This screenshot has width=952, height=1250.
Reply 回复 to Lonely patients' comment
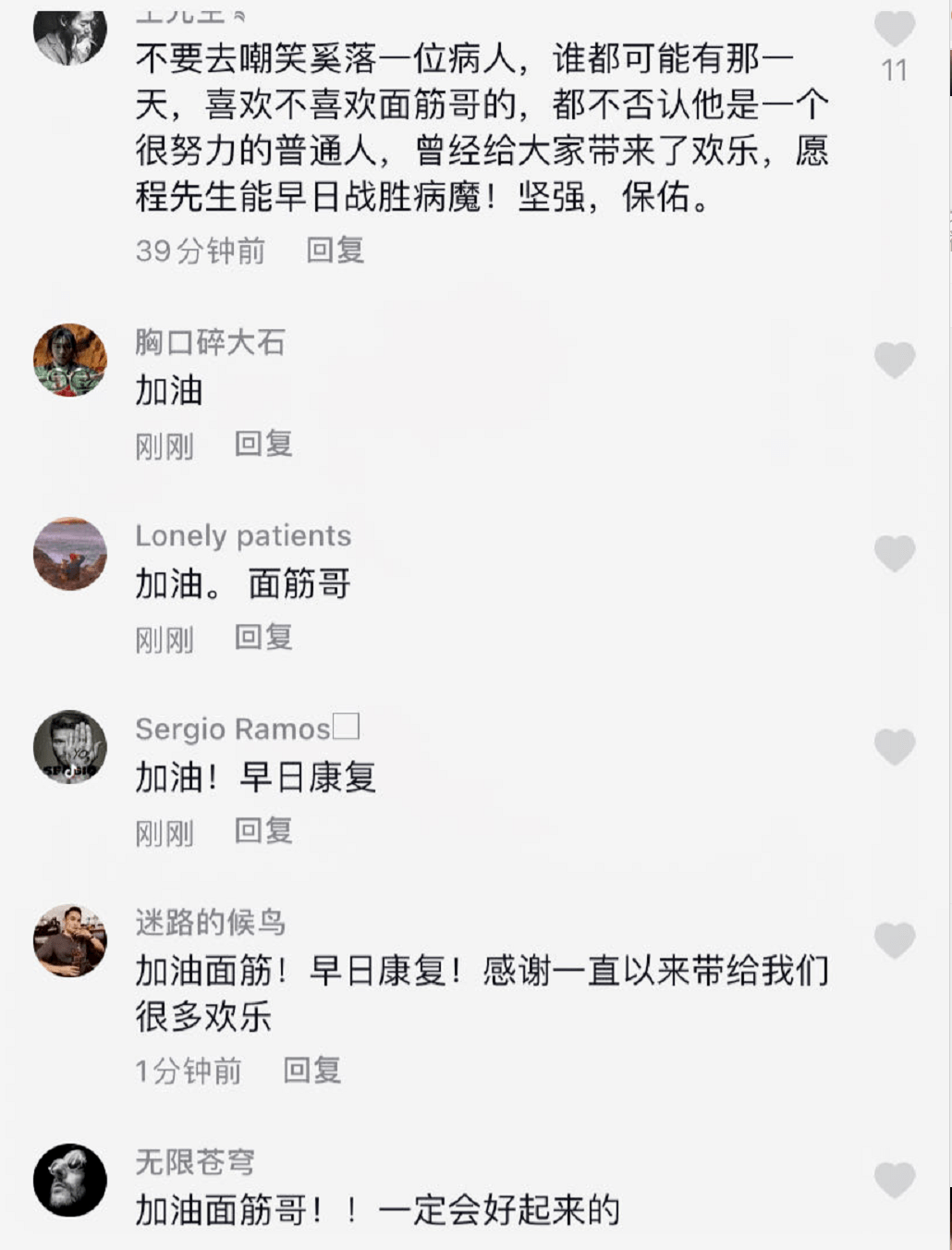click(264, 638)
